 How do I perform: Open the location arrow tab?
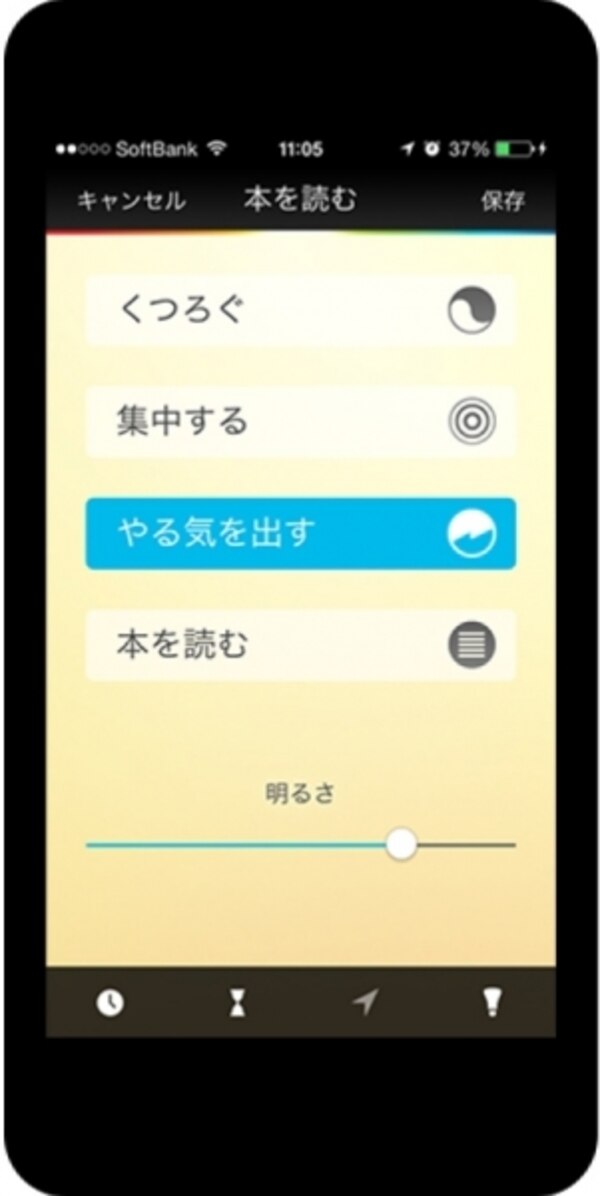(366, 1003)
